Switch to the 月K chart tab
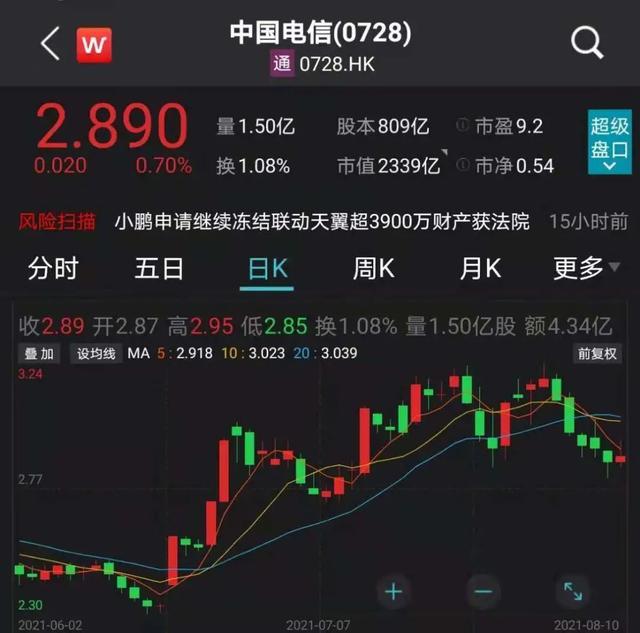Image resolution: width=640 pixels, height=633 pixels. (x=480, y=268)
